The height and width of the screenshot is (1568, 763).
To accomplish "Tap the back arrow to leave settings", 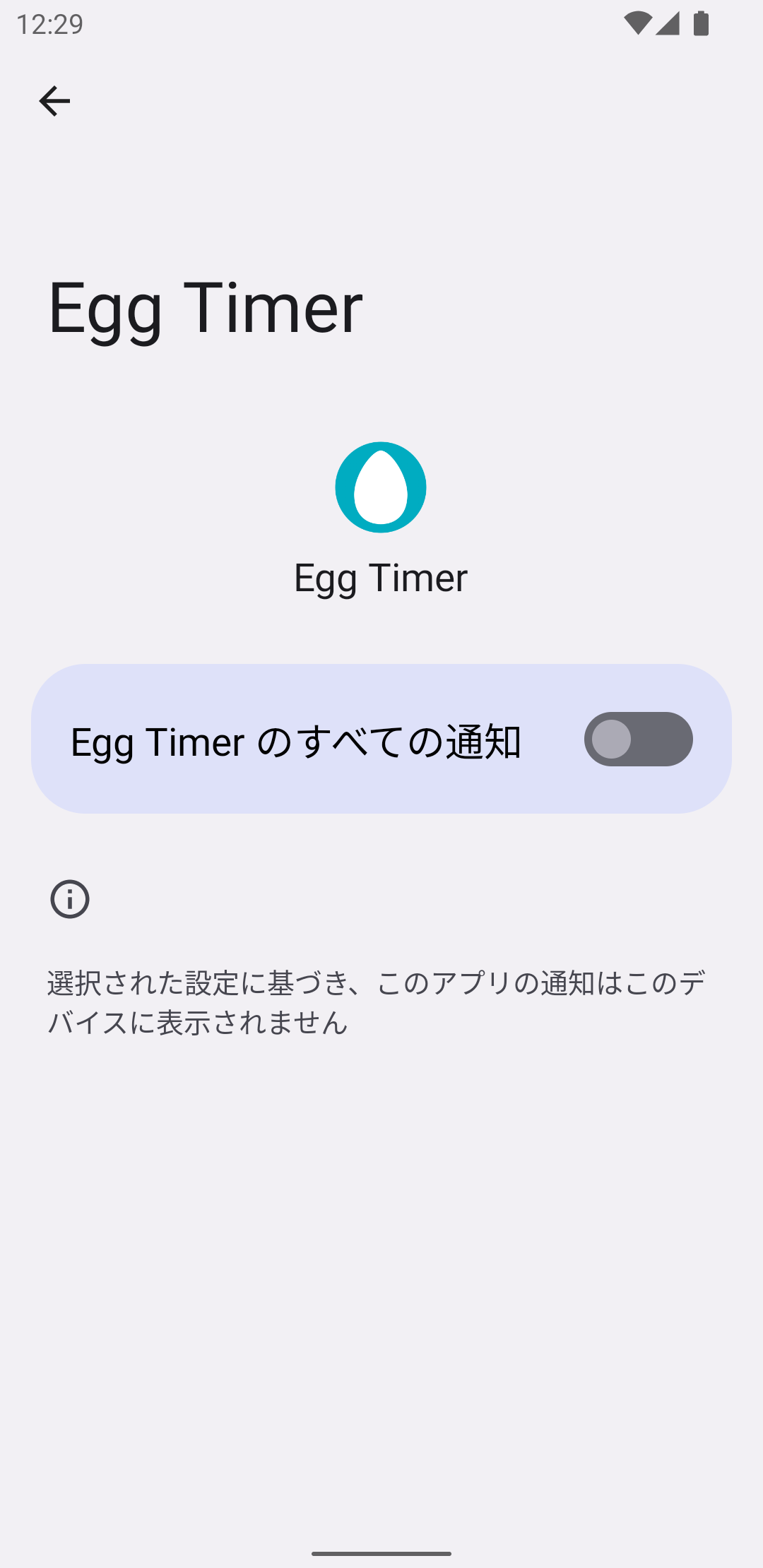I will point(54,100).
